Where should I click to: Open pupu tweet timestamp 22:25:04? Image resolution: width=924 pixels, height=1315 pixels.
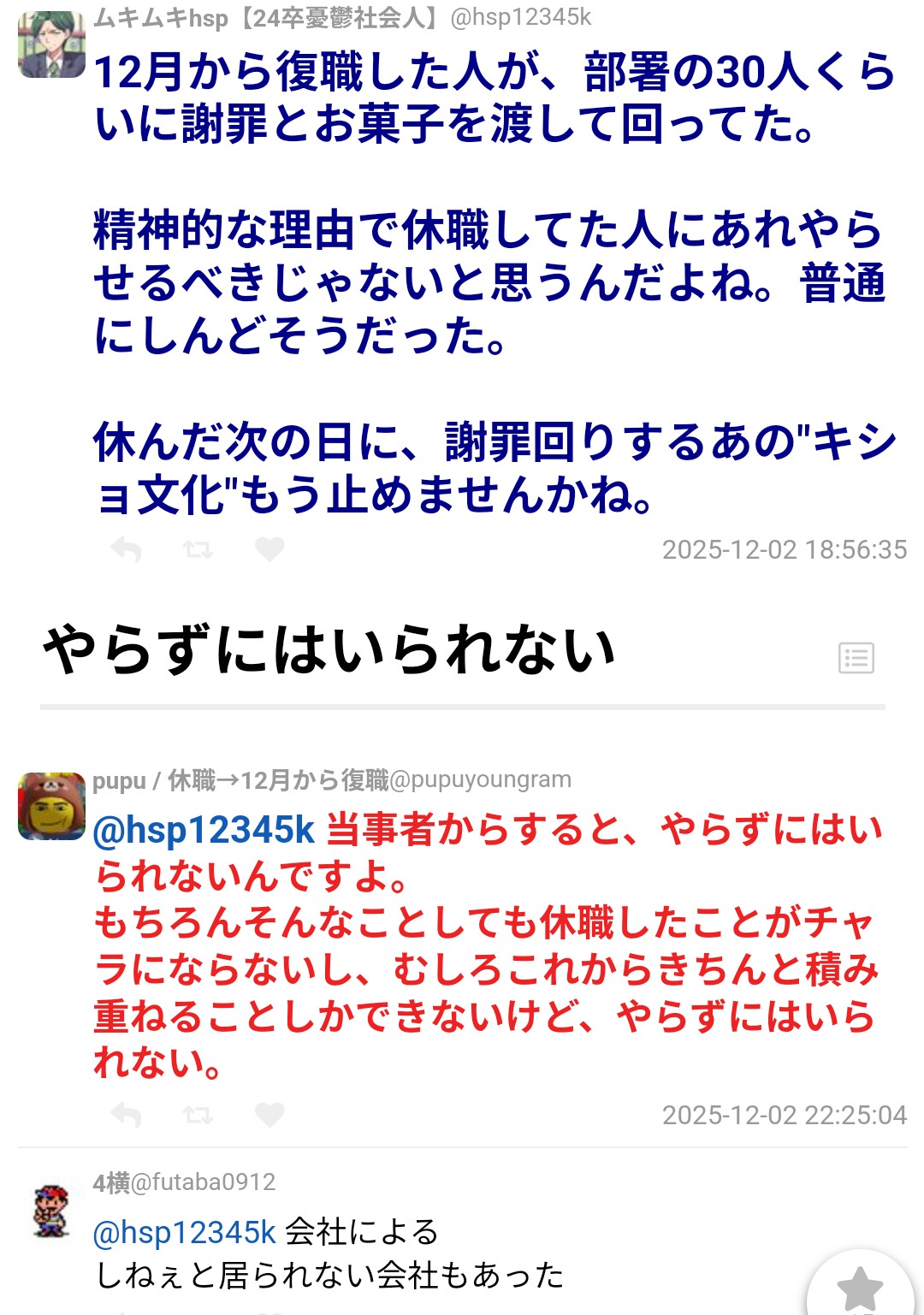(x=784, y=1115)
